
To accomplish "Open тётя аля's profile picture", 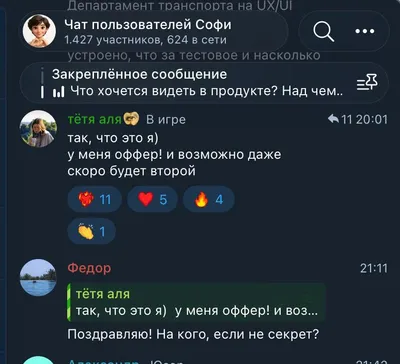I will pyautogui.click(x=38, y=129).
